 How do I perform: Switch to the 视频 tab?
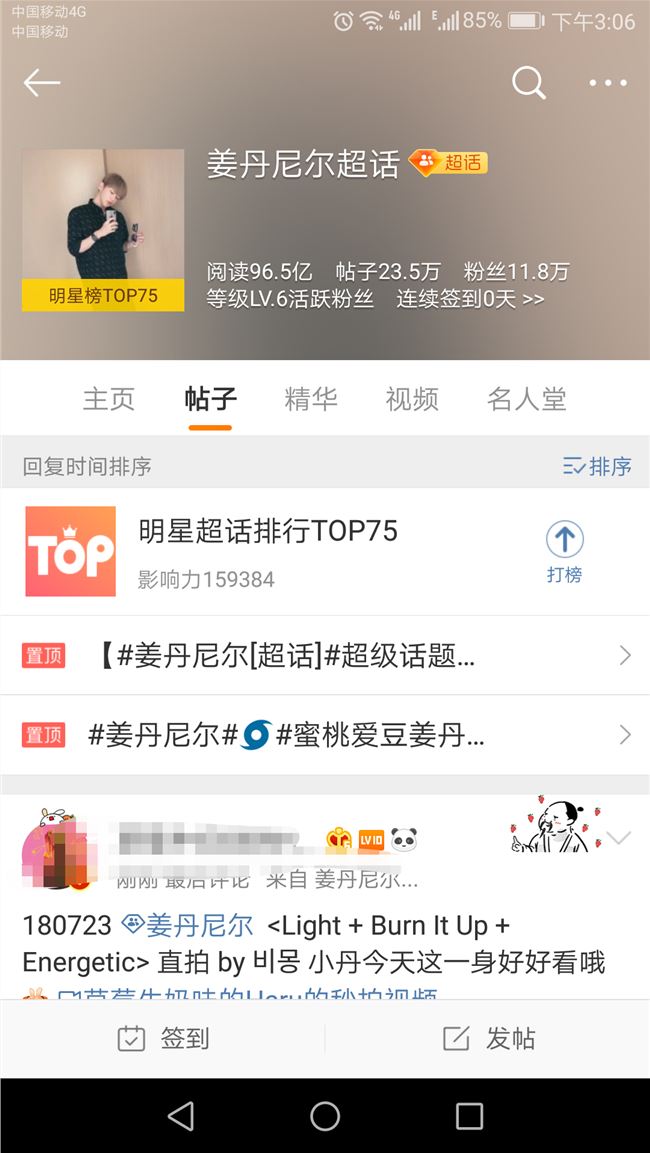point(412,399)
